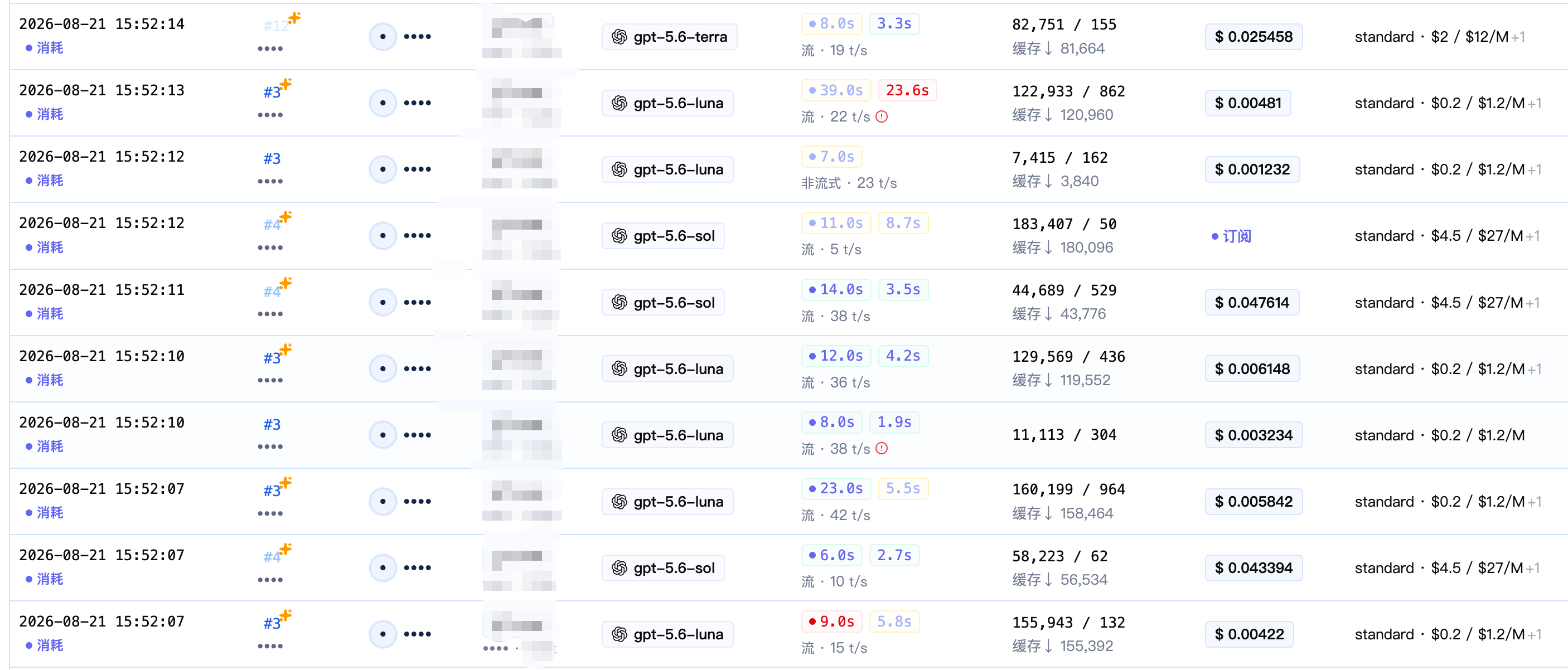Open channel #12 in the 15:52:14 row
This screenshot has height=670, width=1568.
tap(276, 26)
